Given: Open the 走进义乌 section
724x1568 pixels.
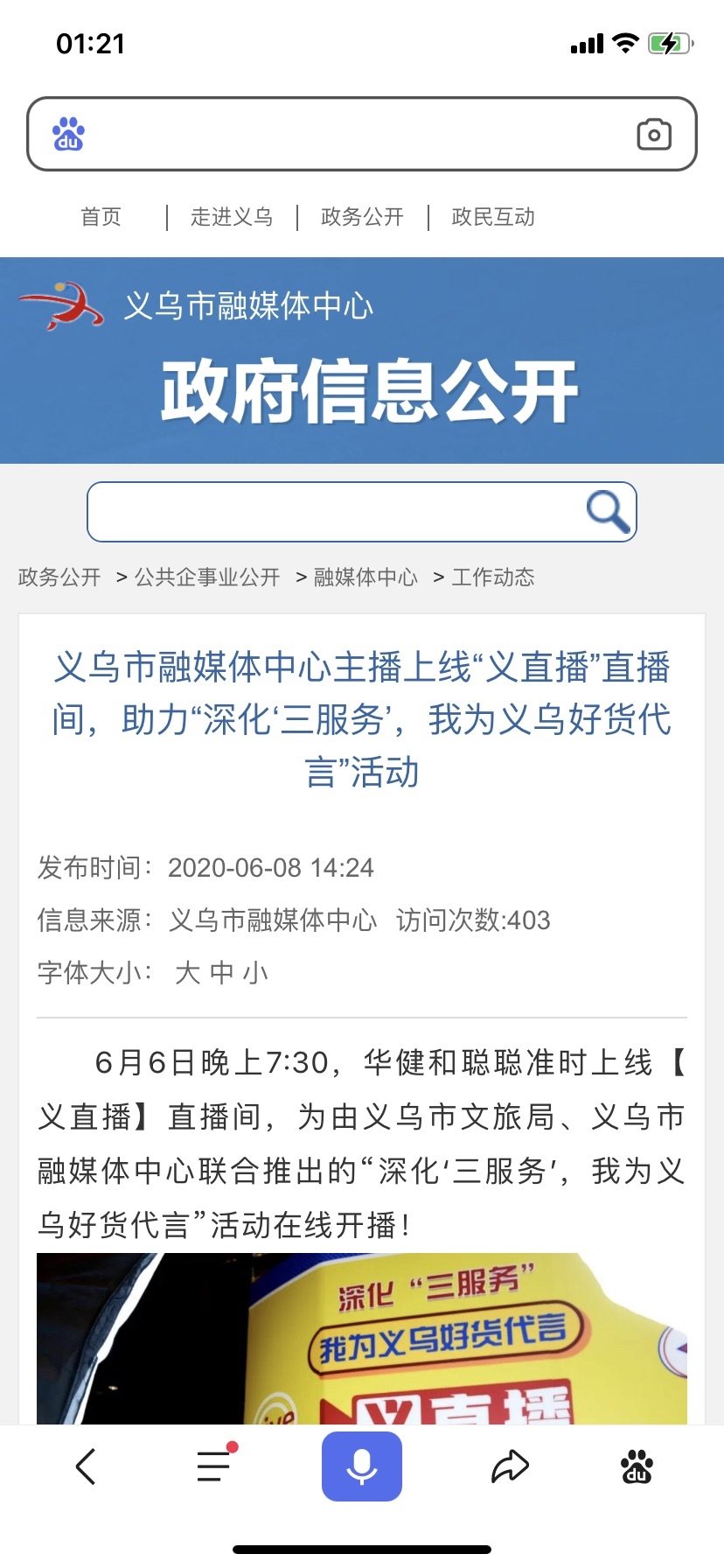Looking at the screenshot, I should tap(232, 217).
